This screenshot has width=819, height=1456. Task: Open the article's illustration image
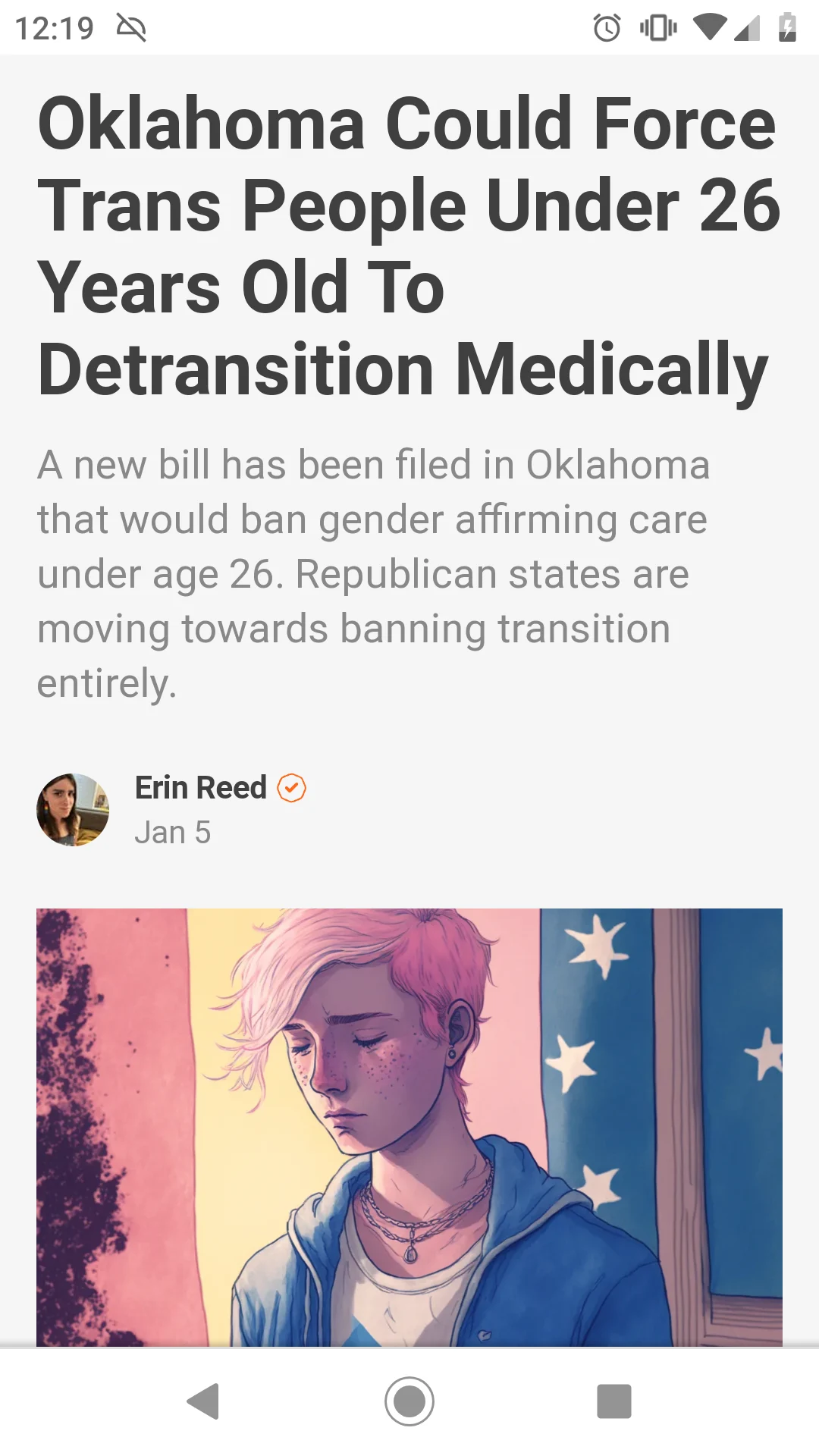409,1127
